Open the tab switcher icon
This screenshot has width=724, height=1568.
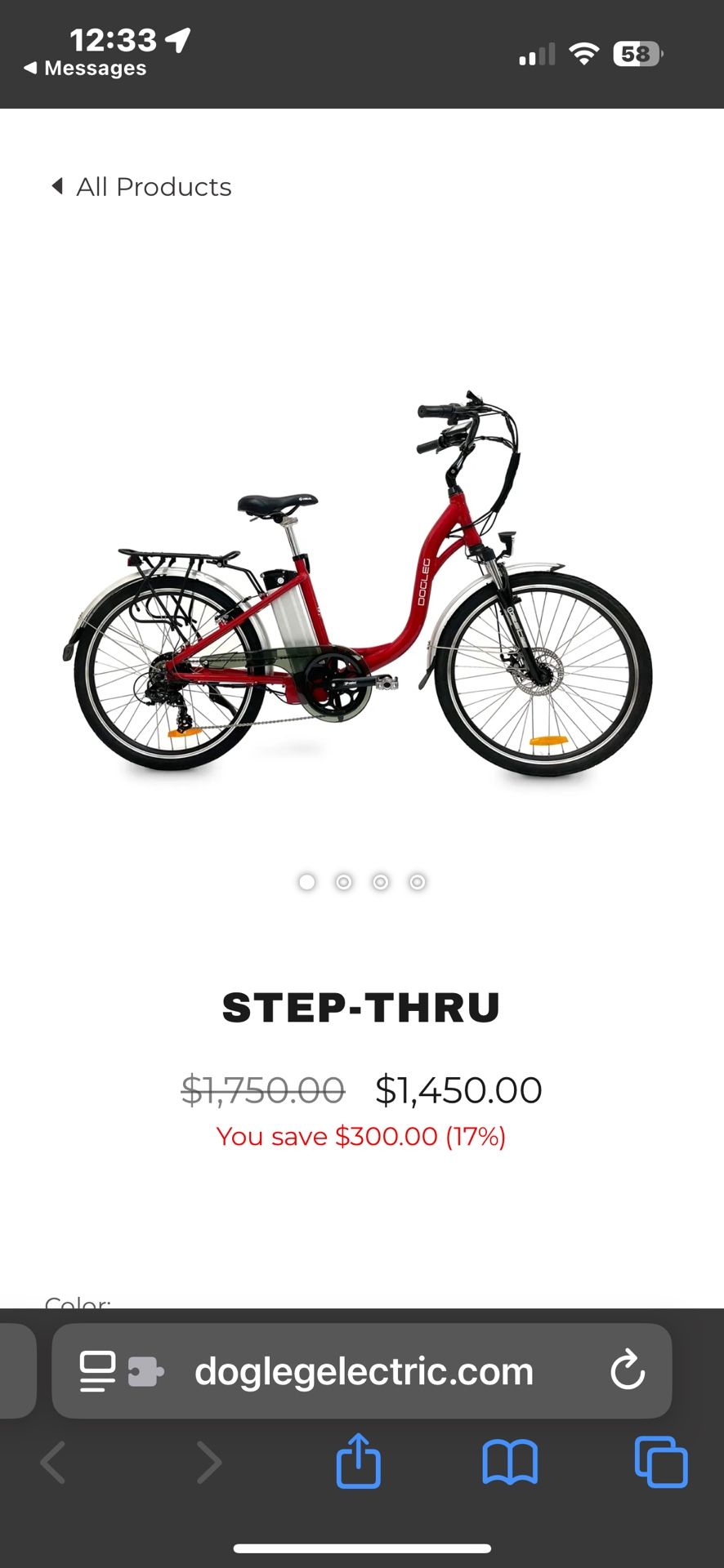pyautogui.click(x=661, y=1463)
